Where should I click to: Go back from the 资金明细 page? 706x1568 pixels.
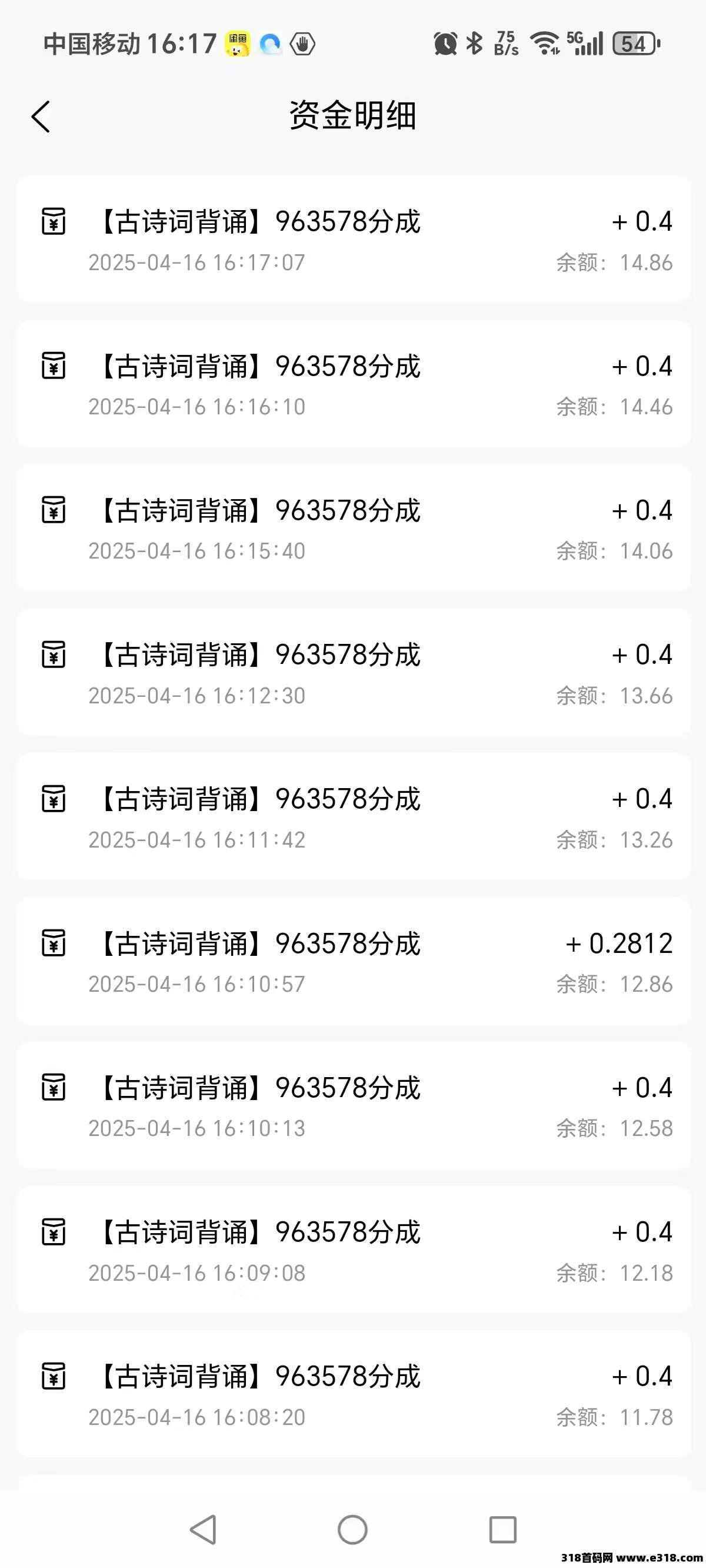[41, 117]
